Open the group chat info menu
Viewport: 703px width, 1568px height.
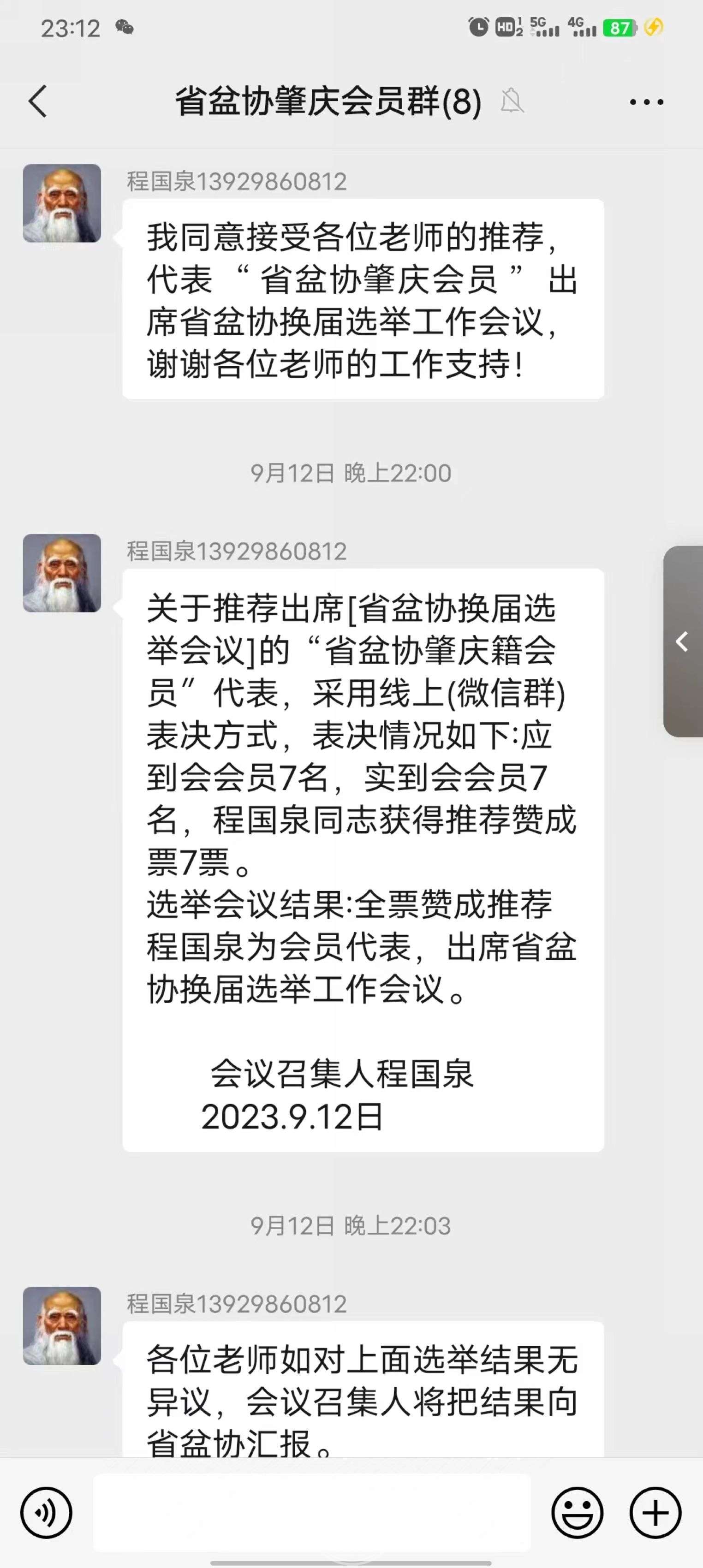[x=646, y=101]
